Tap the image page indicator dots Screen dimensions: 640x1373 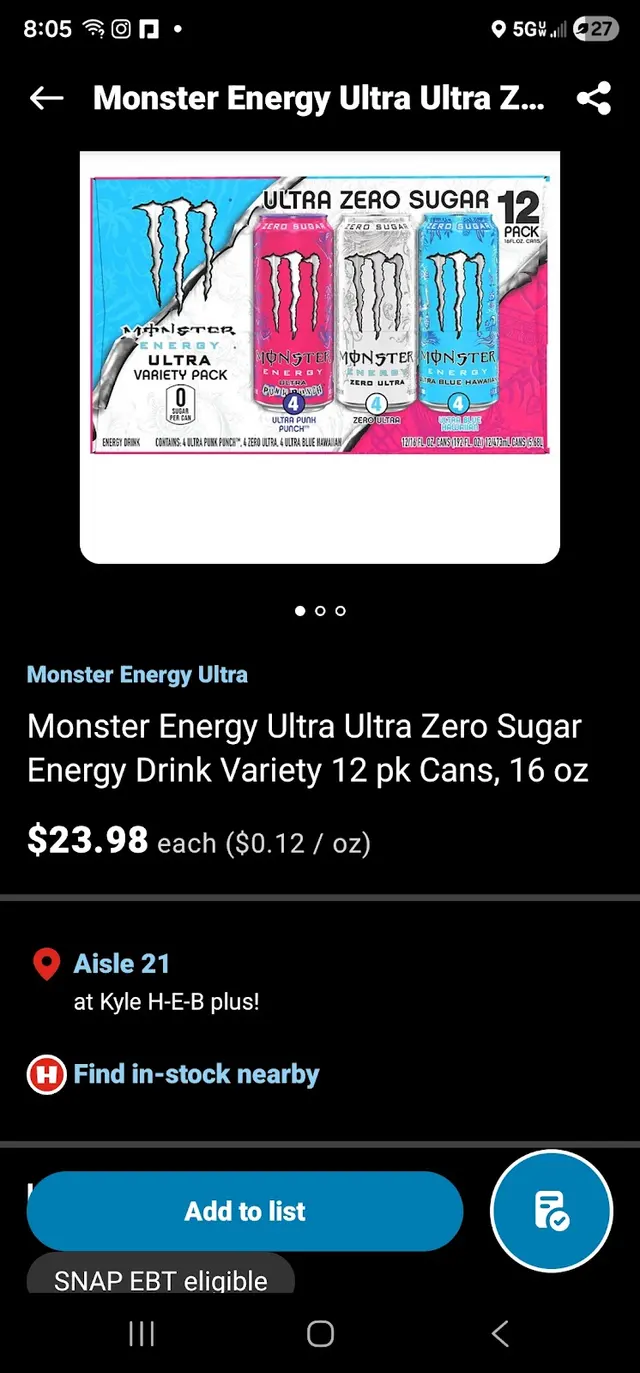pyautogui.click(x=320, y=610)
